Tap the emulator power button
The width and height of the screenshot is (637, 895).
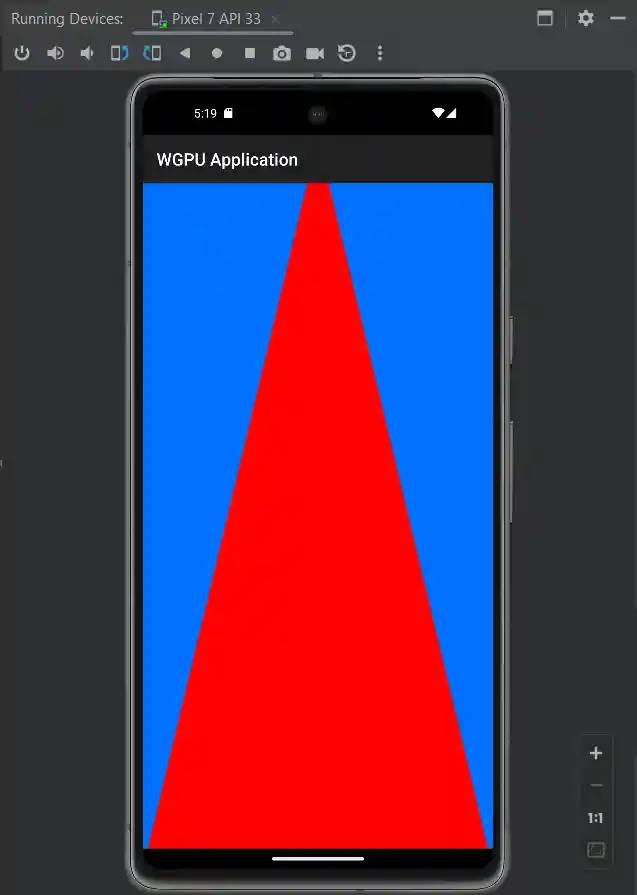click(x=22, y=53)
